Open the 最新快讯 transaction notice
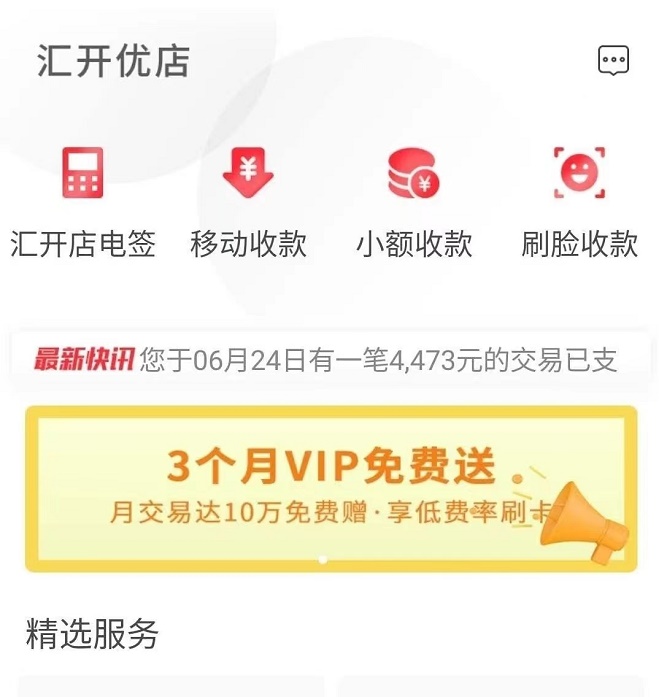Screen dimensions: 659x697 click(x=329, y=360)
